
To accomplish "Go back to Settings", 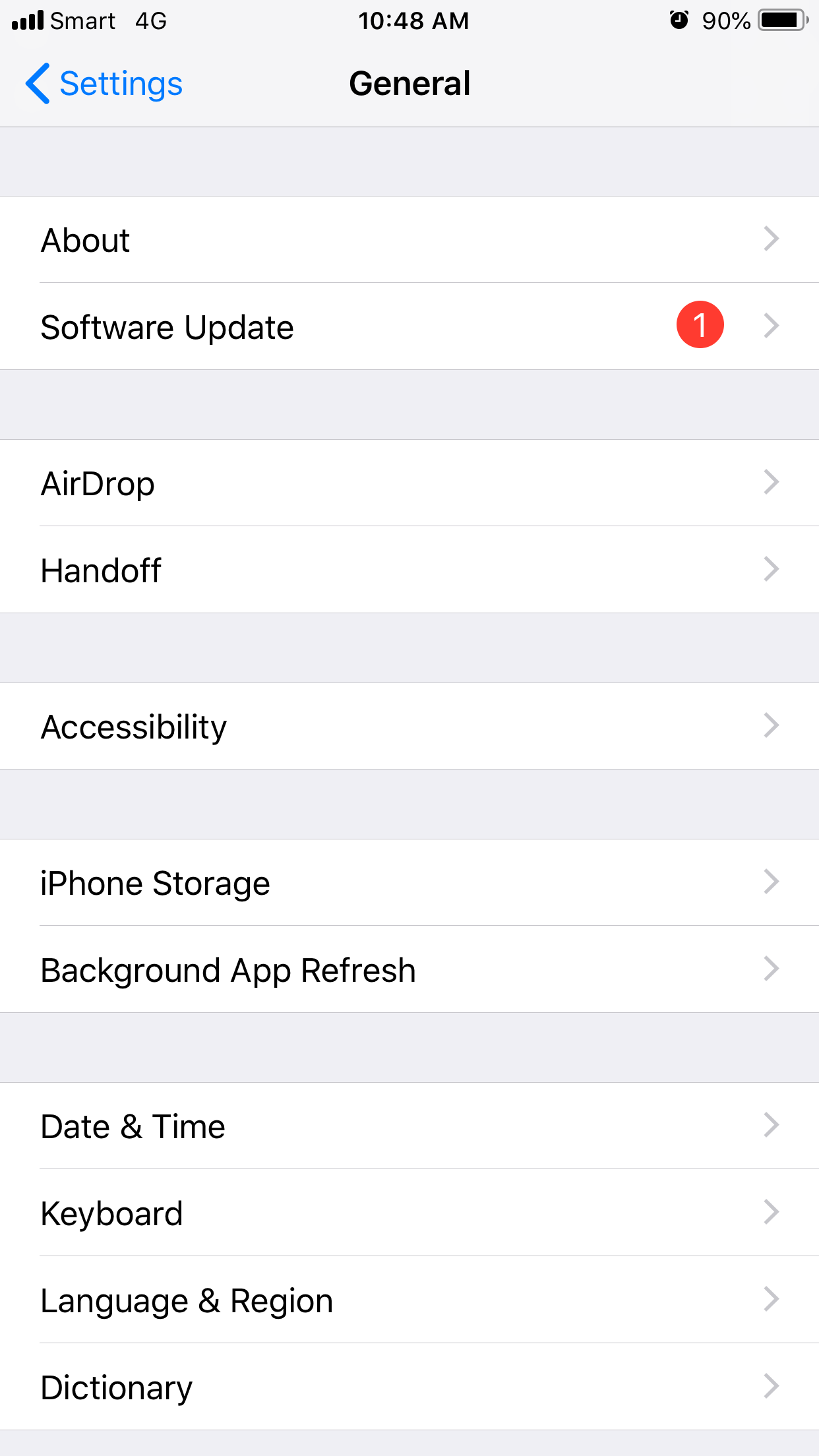I will (104, 84).
